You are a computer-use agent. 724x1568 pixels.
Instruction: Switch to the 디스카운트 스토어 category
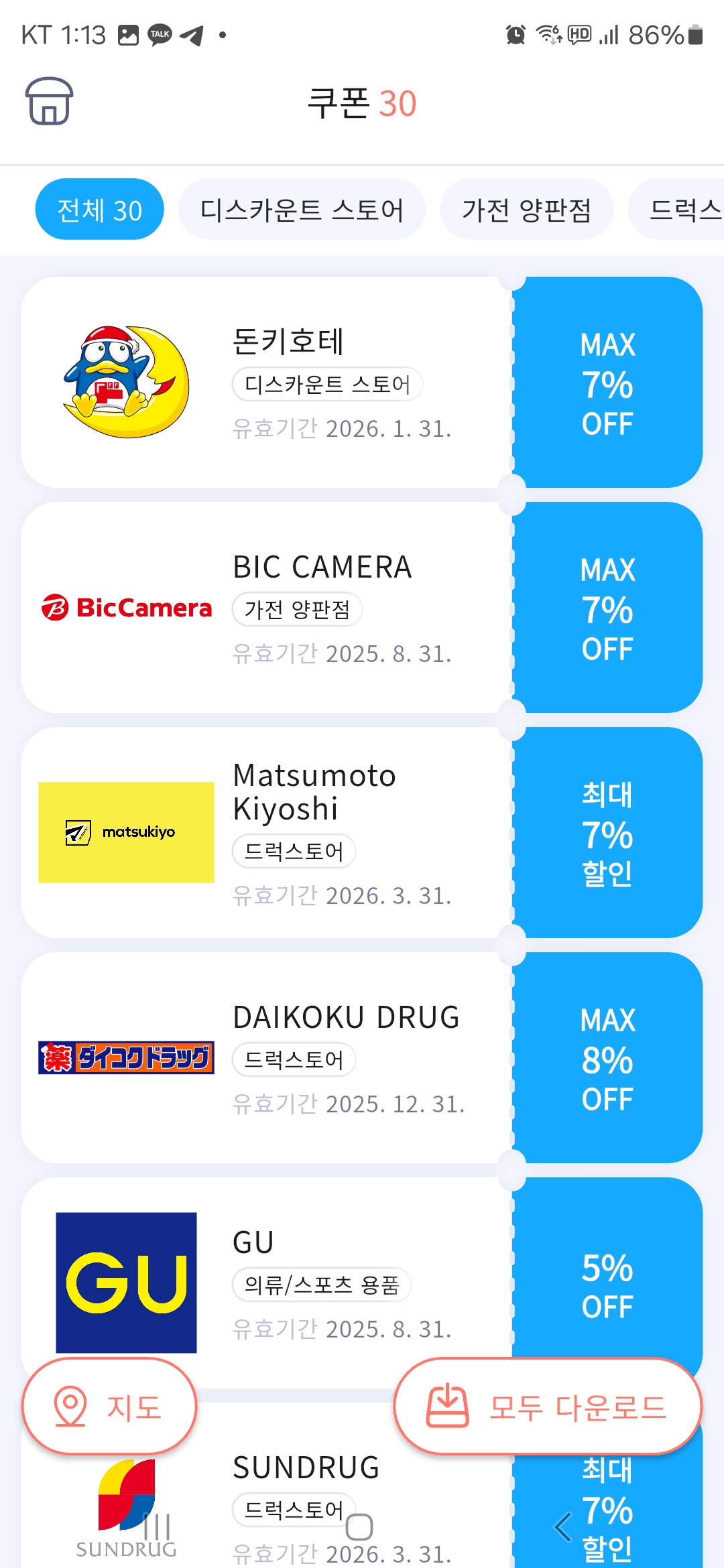click(x=302, y=210)
